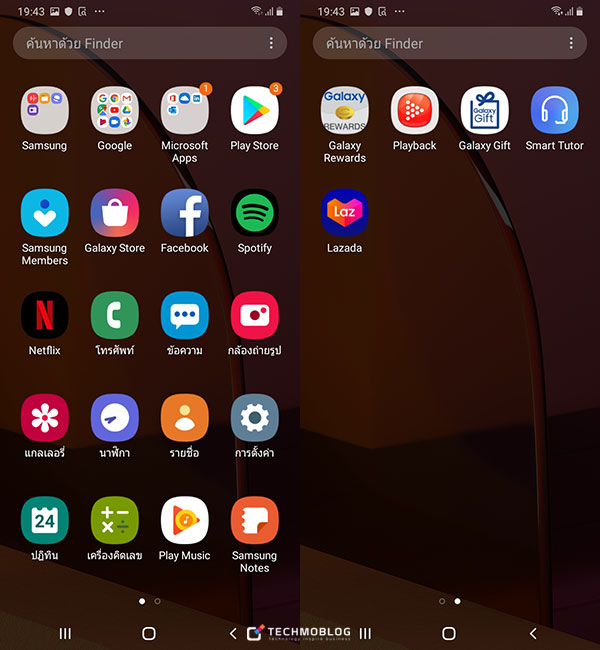Open the โทรศัพท์ phone app
Image resolution: width=600 pixels, height=650 pixels.
click(115, 317)
